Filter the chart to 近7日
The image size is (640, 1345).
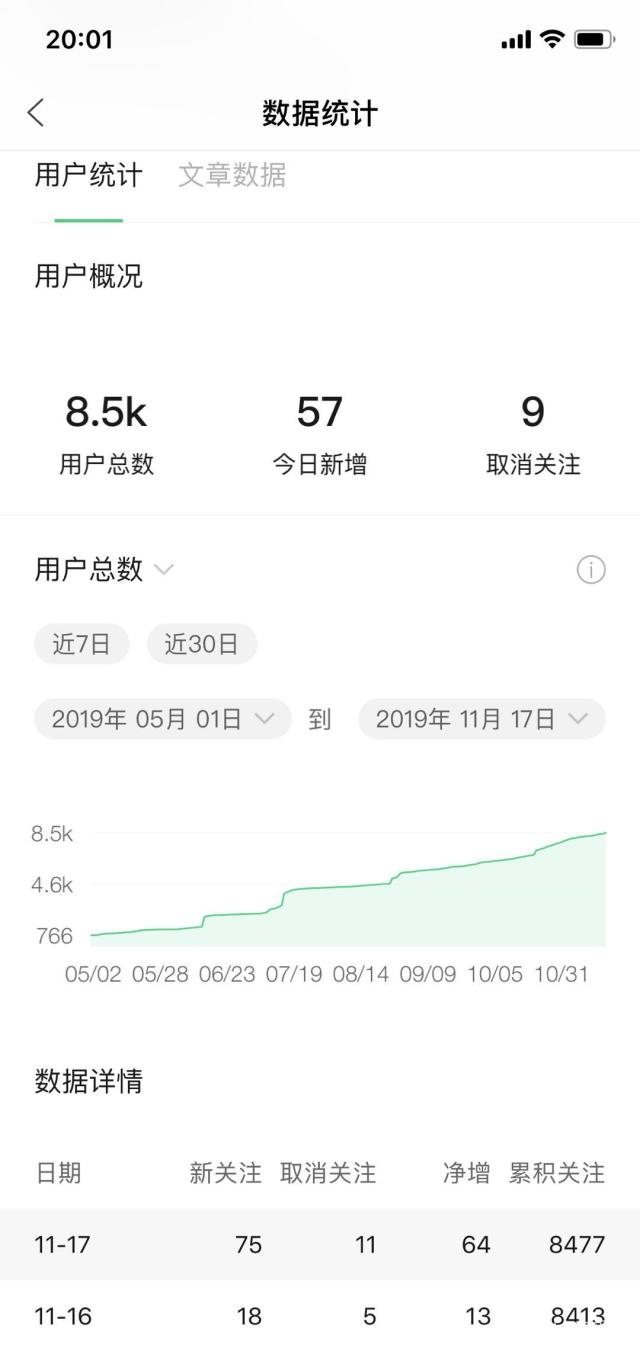click(x=81, y=644)
